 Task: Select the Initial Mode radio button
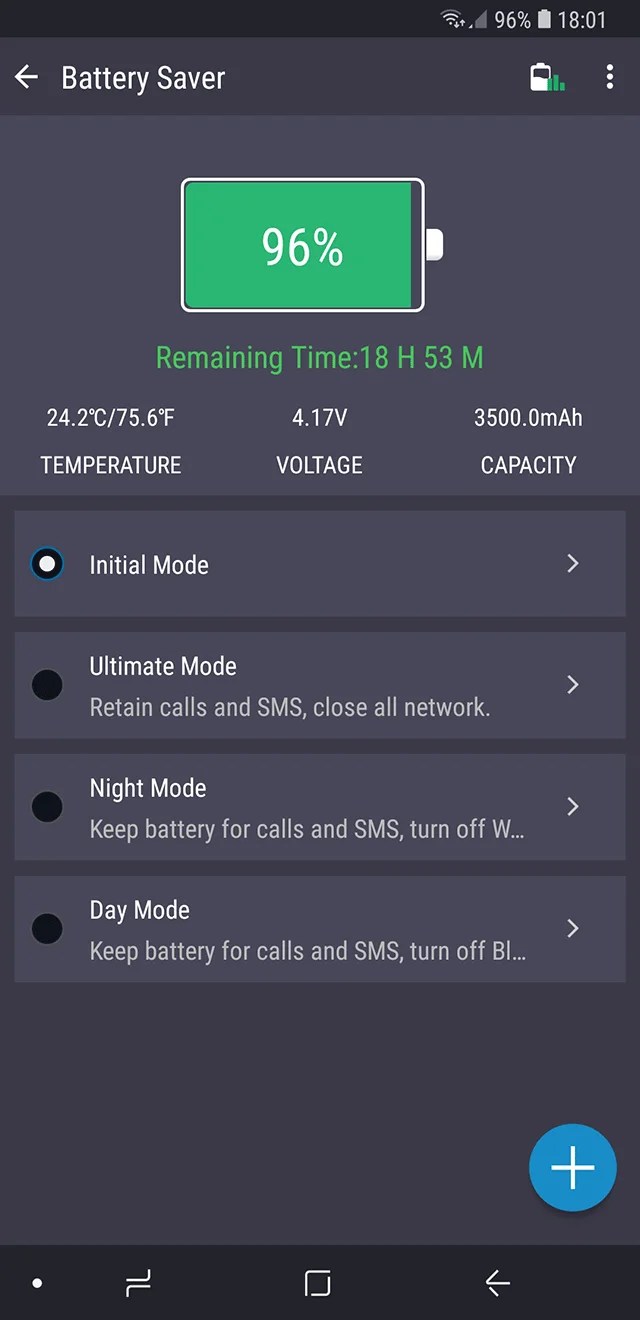(47, 564)
